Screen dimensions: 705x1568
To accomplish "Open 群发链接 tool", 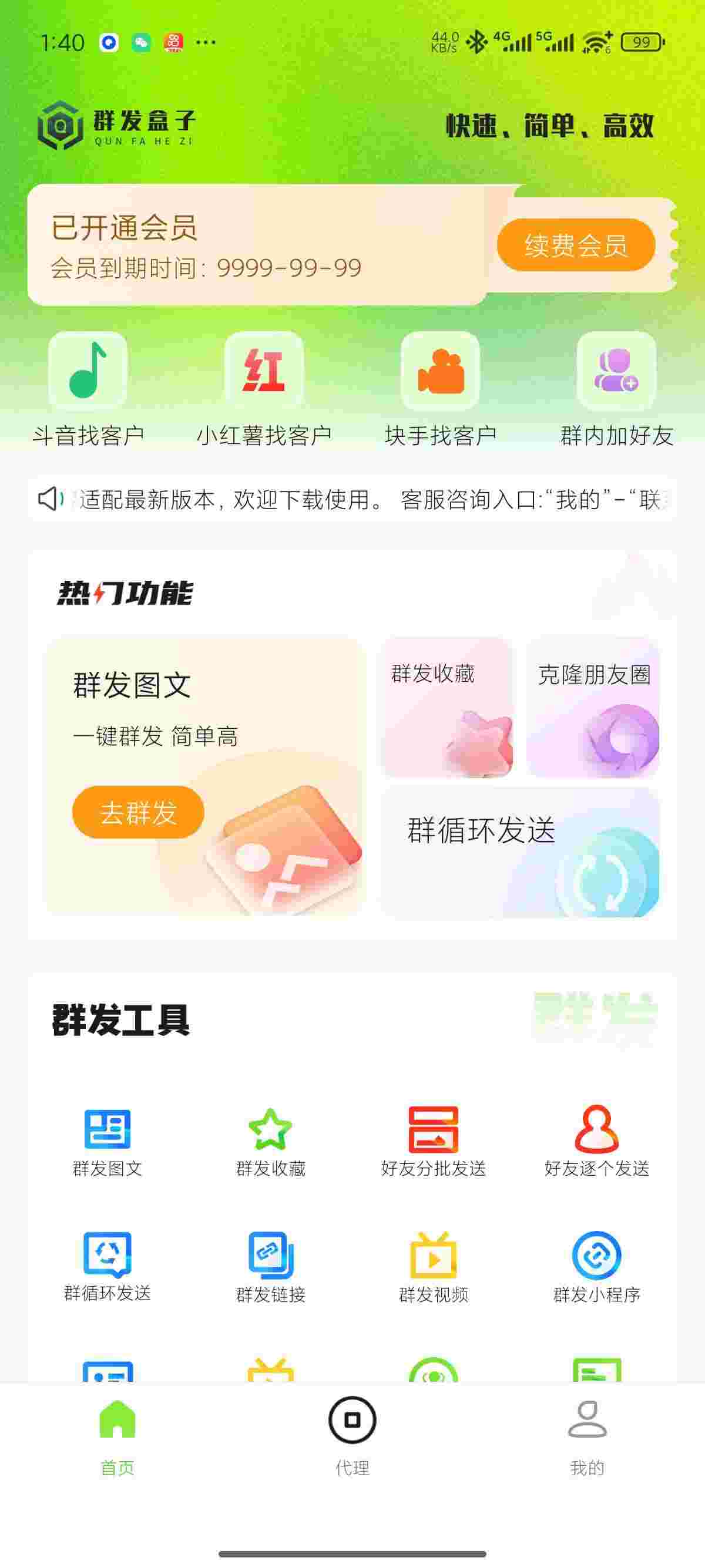I will click(270, 1266).
